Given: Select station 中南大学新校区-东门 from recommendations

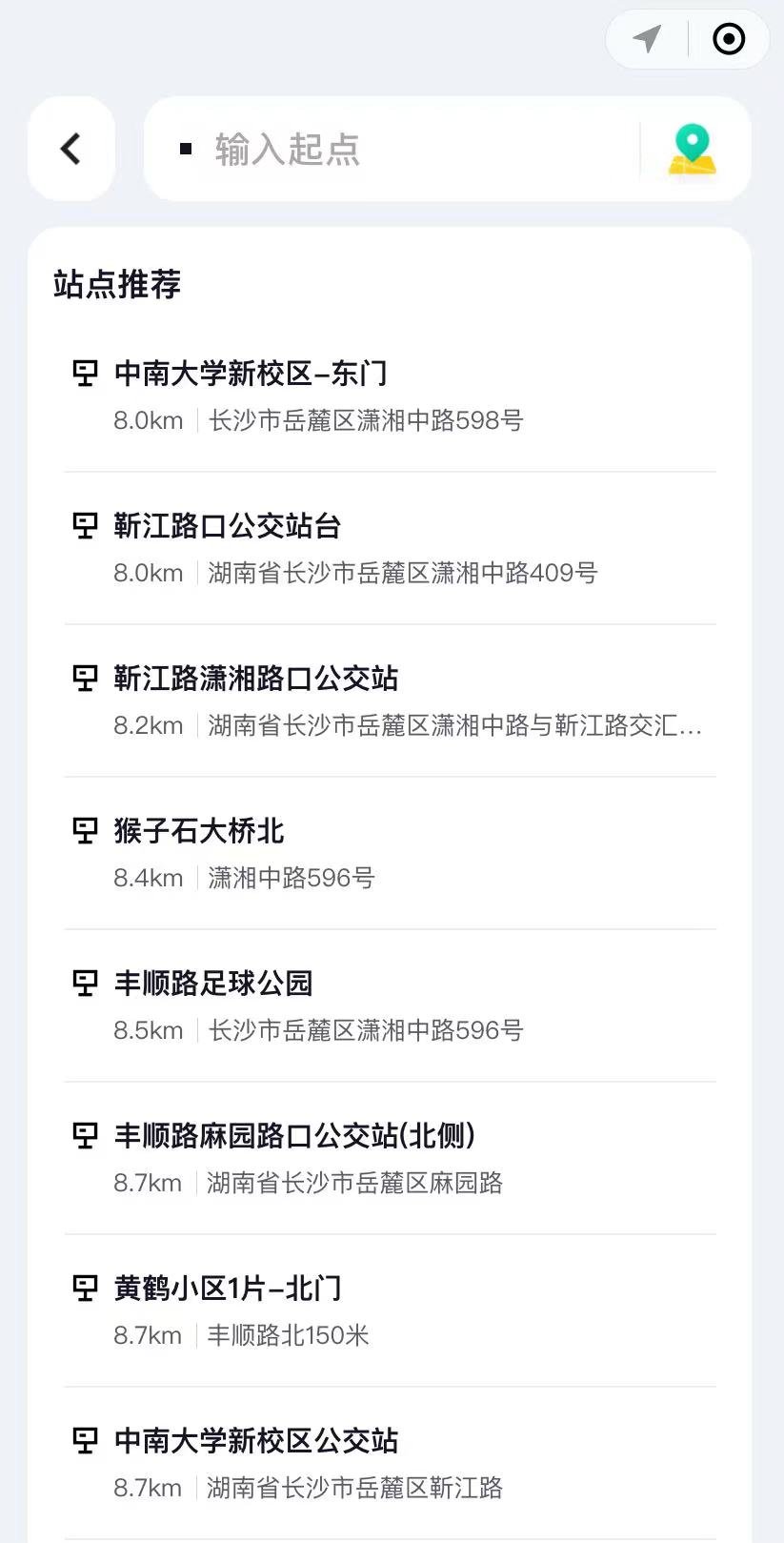Looking at the screenshot, I should click(x=252, y=373).
